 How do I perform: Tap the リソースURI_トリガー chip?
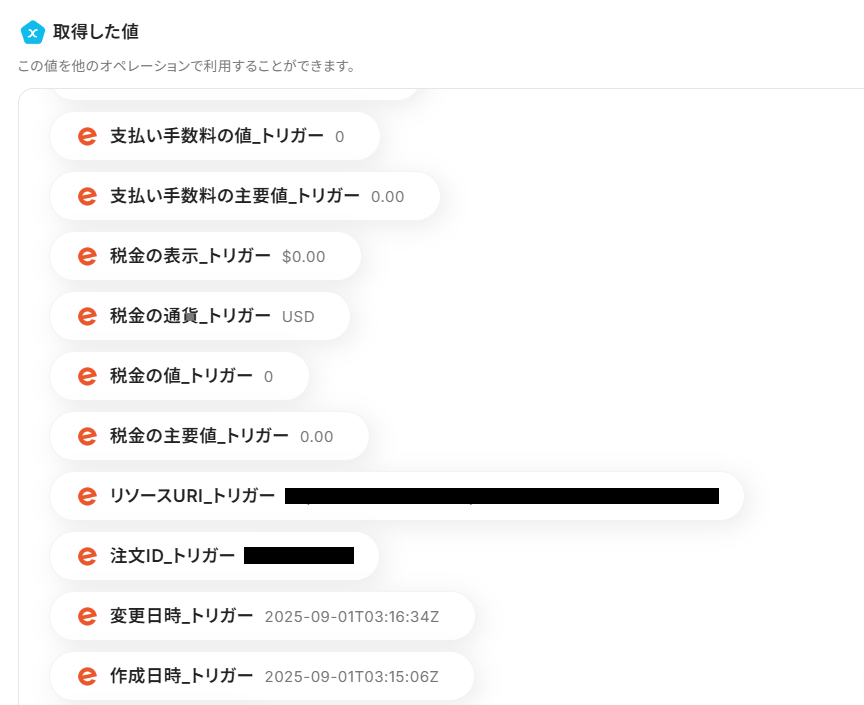pyautogui.click(x=396, y=496)
